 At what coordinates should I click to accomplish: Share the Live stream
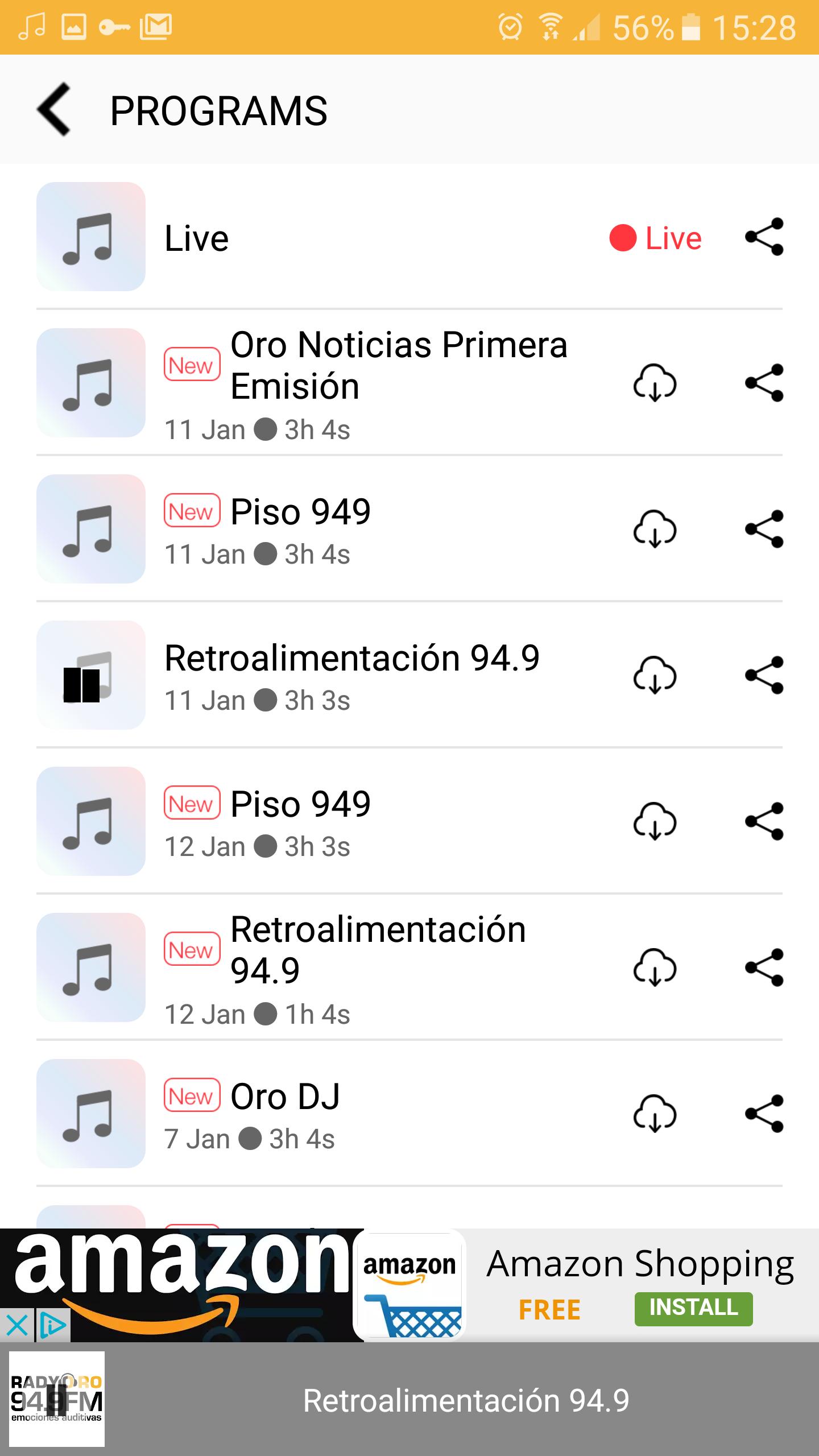764,237
